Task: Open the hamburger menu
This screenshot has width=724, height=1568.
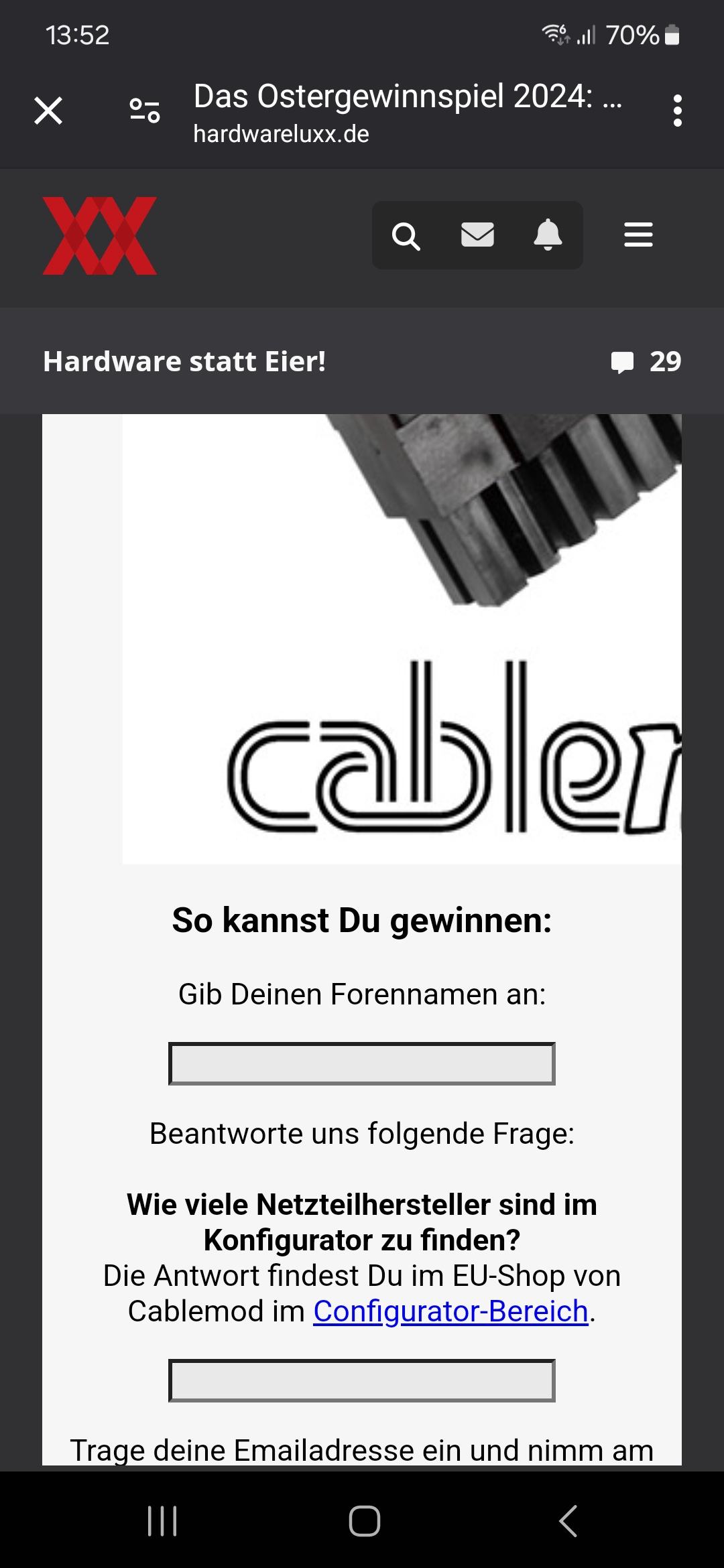Action: [x=638, y=235]
